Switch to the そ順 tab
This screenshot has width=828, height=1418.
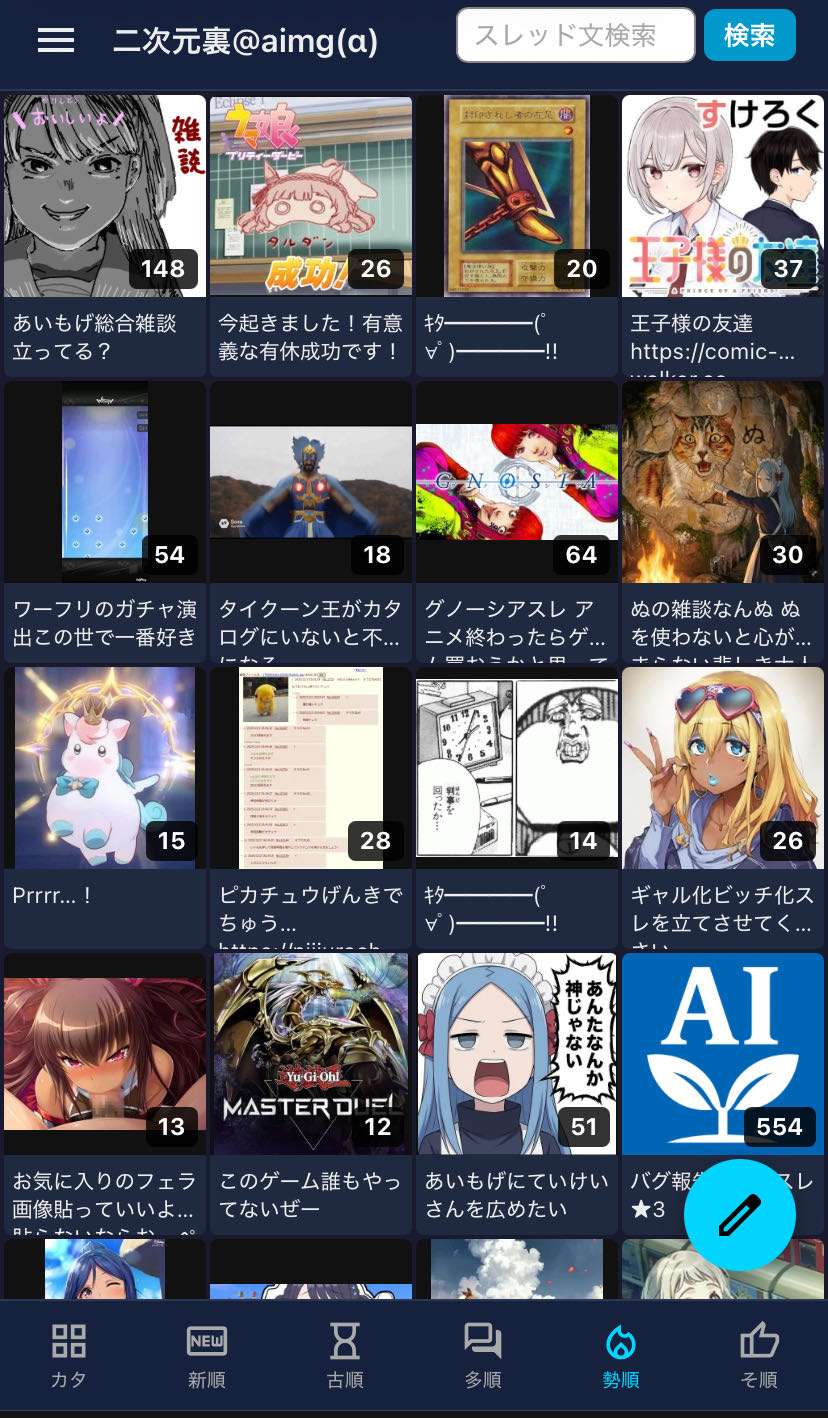tap(759, 1355)
